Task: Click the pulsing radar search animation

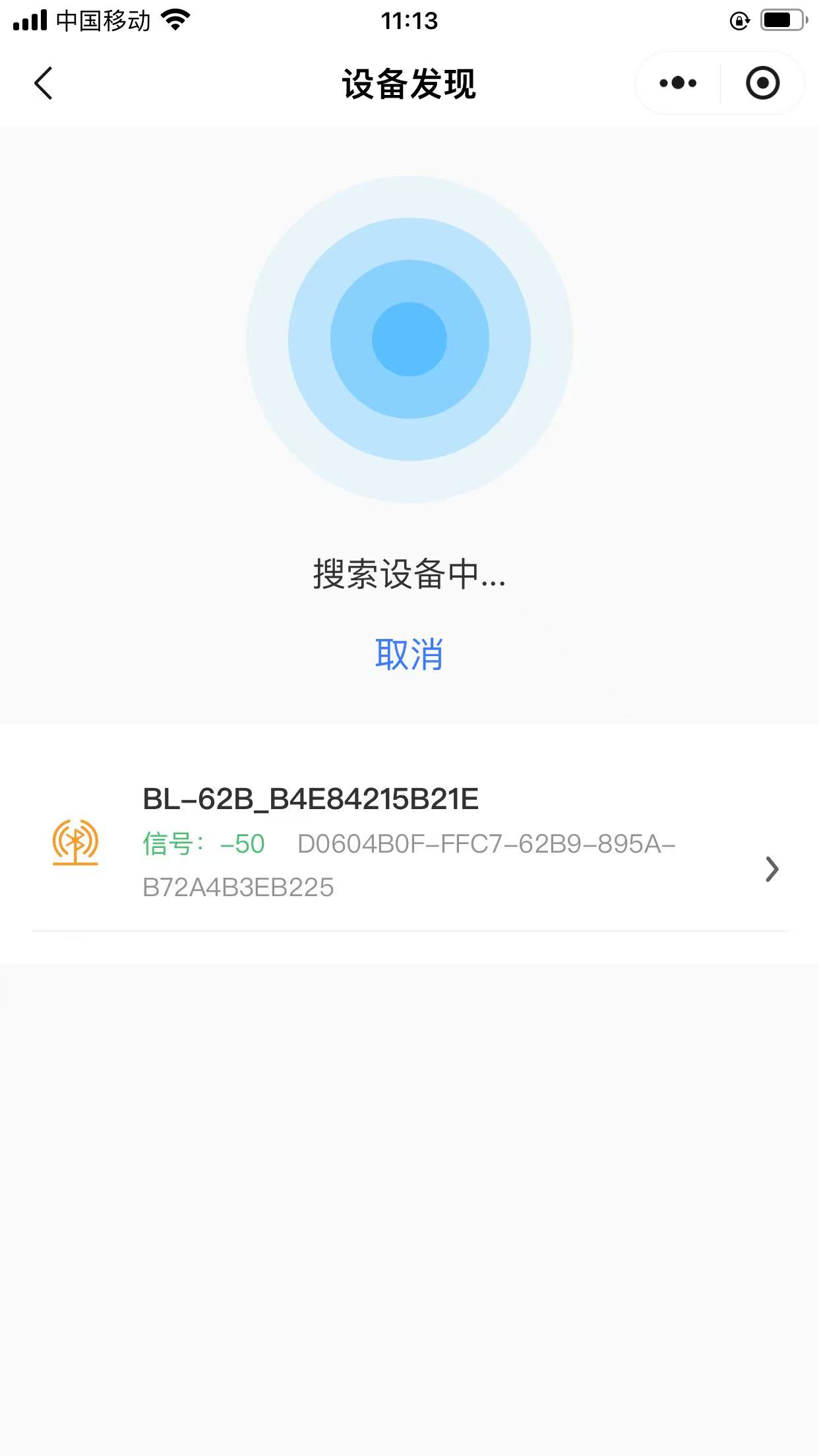Action: (x=409, y=338)
